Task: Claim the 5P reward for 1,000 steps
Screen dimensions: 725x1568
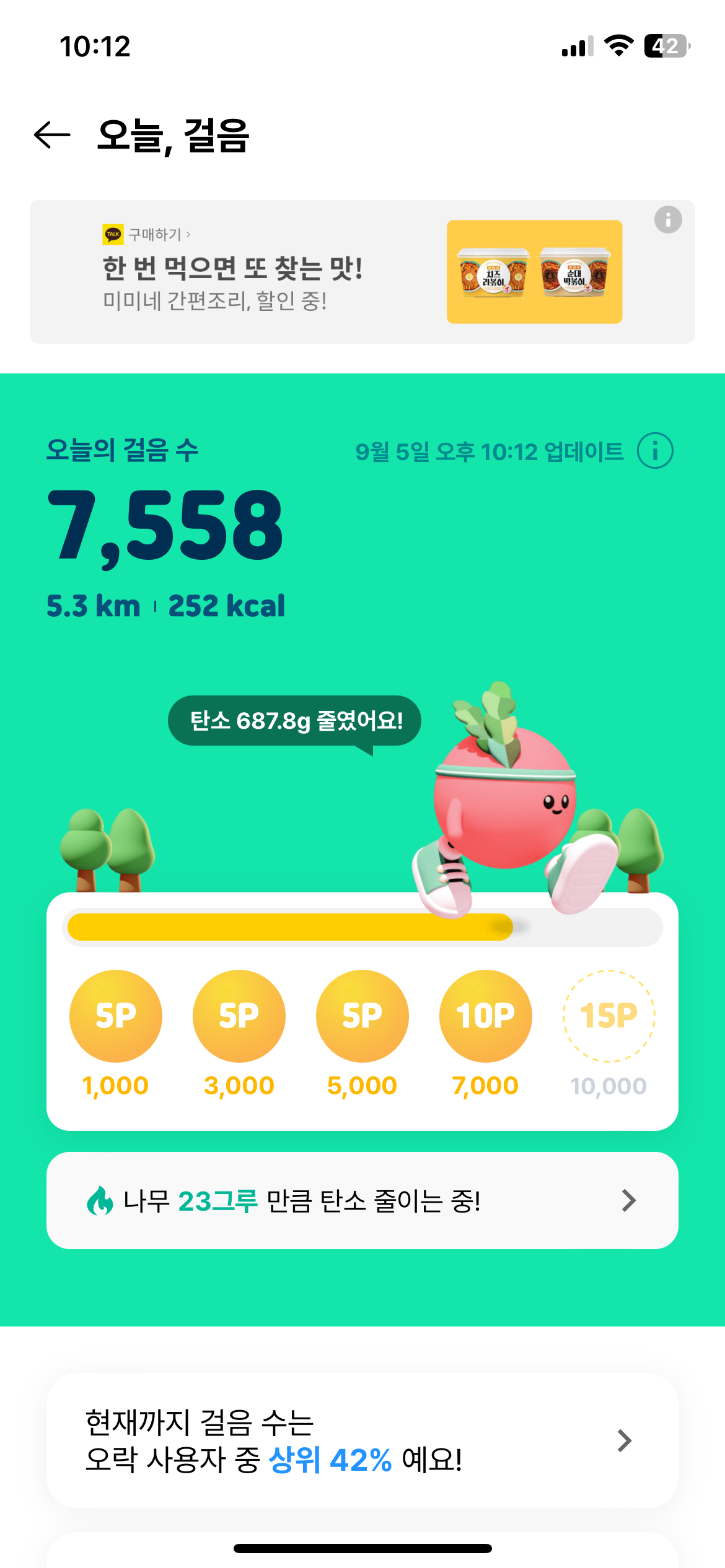Action: (116, 1016)
